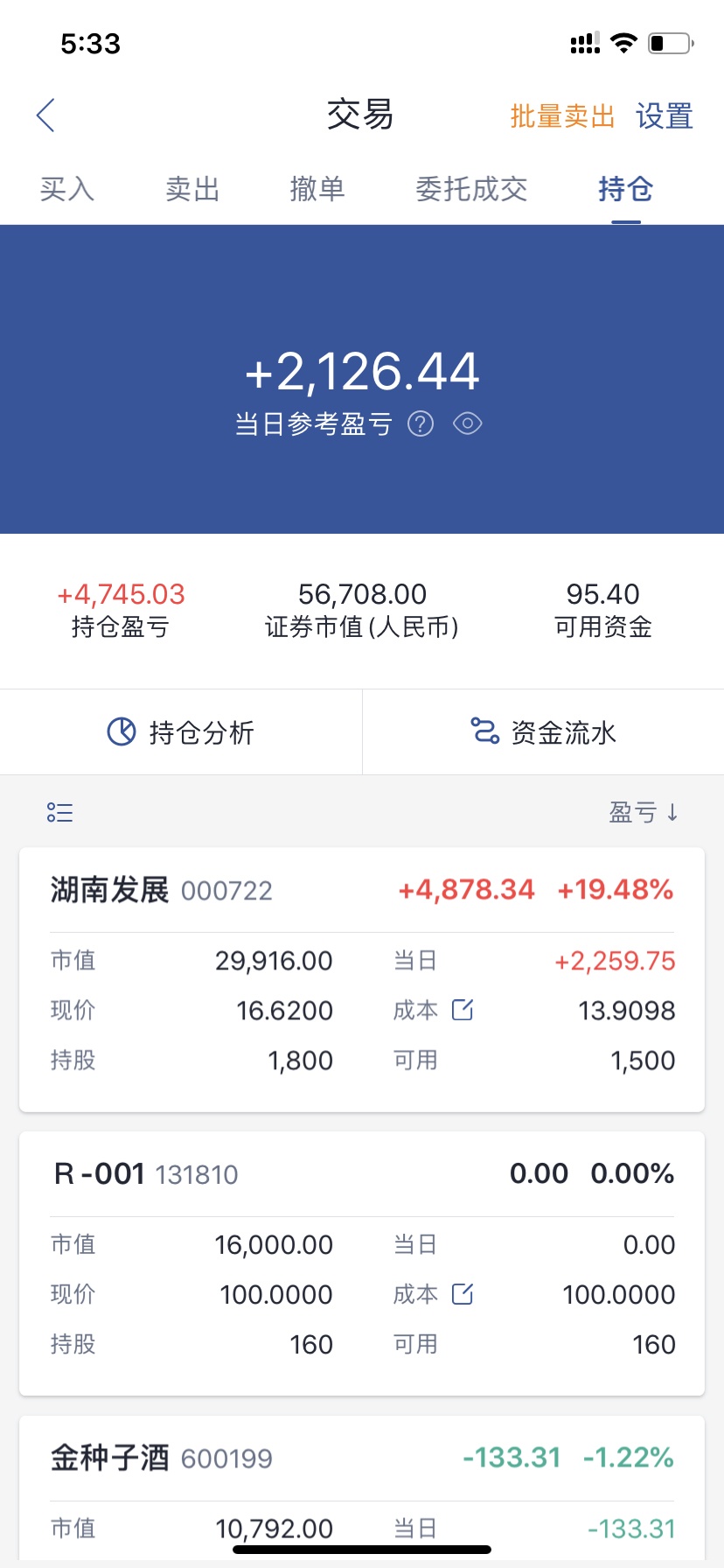This screenshot has width=724, height=1568.
Task: Open the 金种子酒 holding card
Action: [x=362, y=1487]
